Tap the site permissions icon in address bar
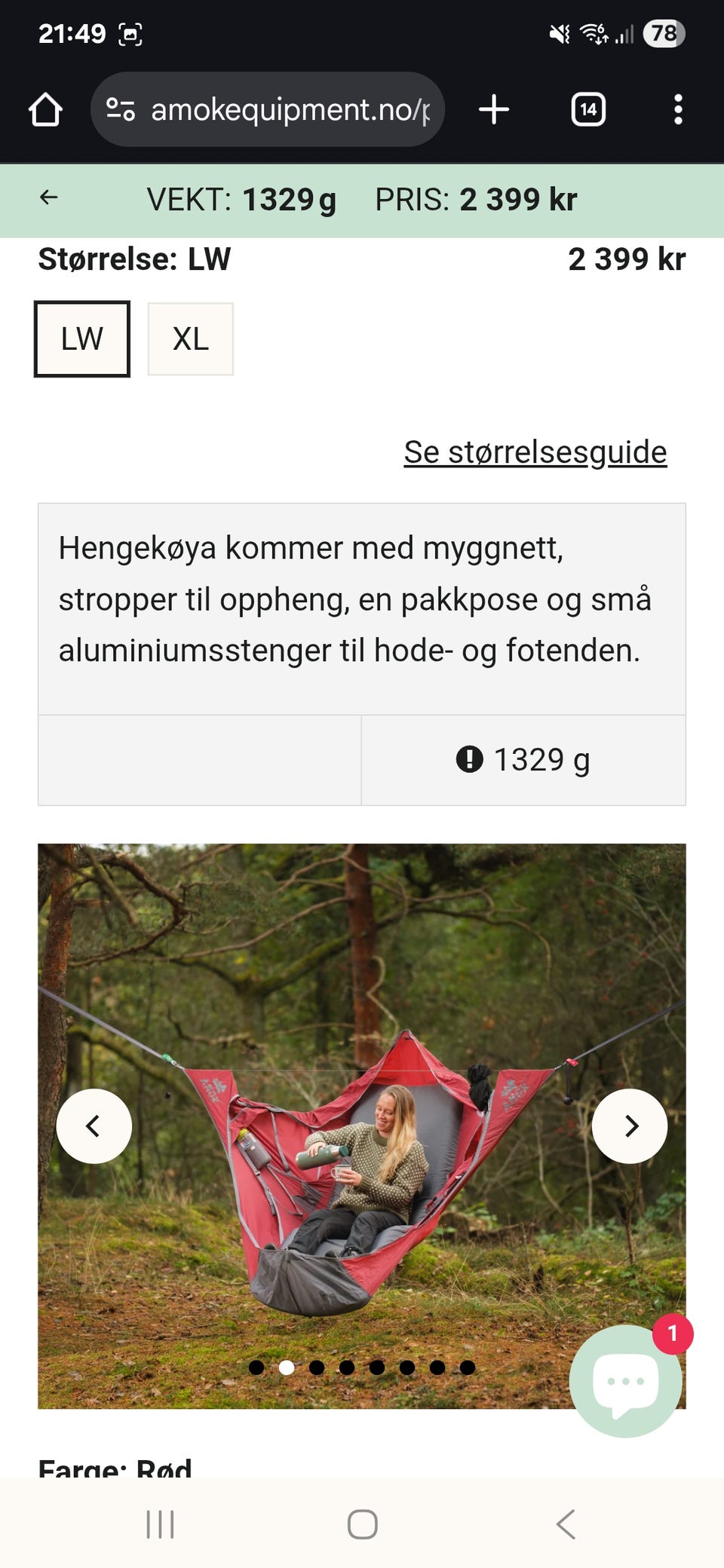This screenshot has height=1568, width=724. pos(121,109)
